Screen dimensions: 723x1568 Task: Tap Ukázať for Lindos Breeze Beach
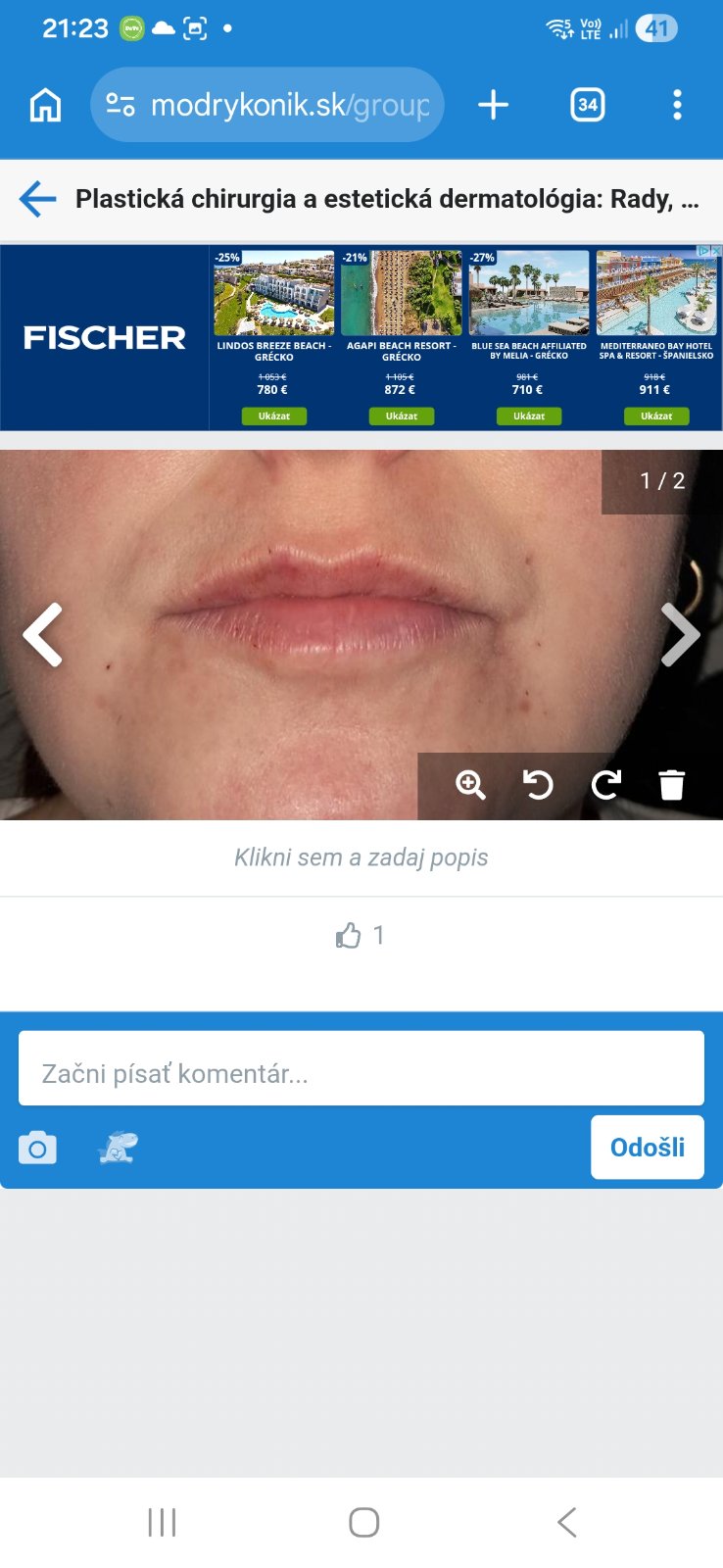(x=273, y=416)
